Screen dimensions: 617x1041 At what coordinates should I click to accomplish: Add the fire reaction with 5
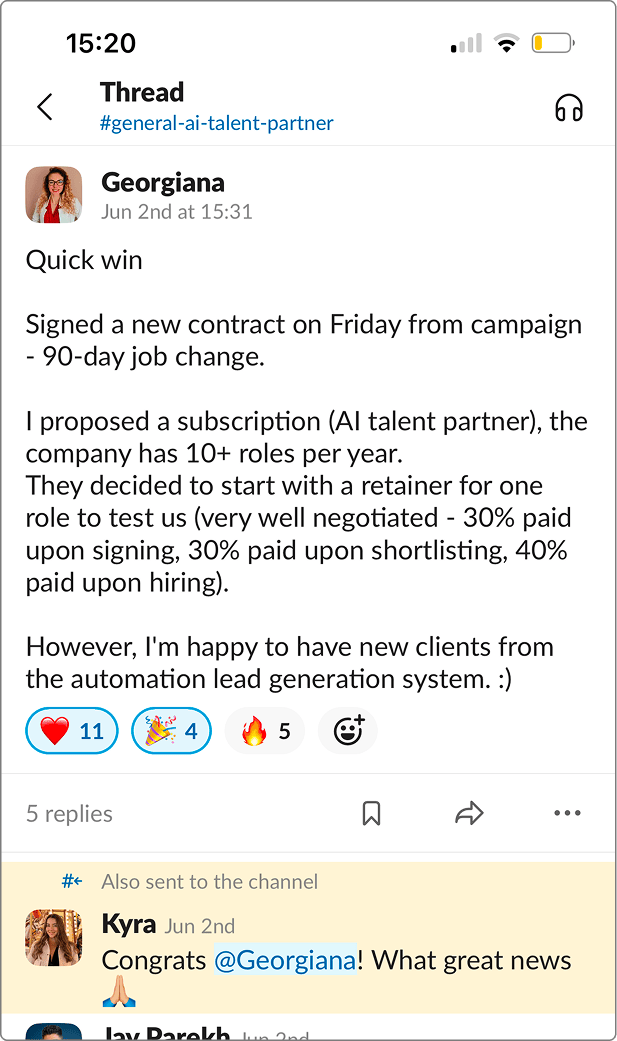tap(265, 731)
